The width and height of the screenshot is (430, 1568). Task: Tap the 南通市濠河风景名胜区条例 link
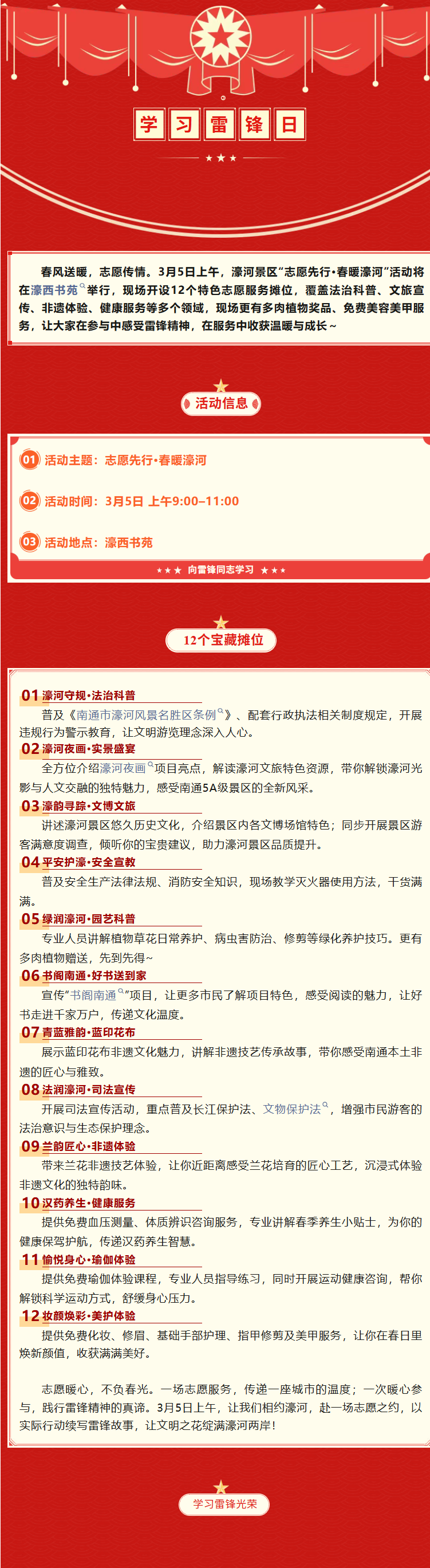click(146, 714)
